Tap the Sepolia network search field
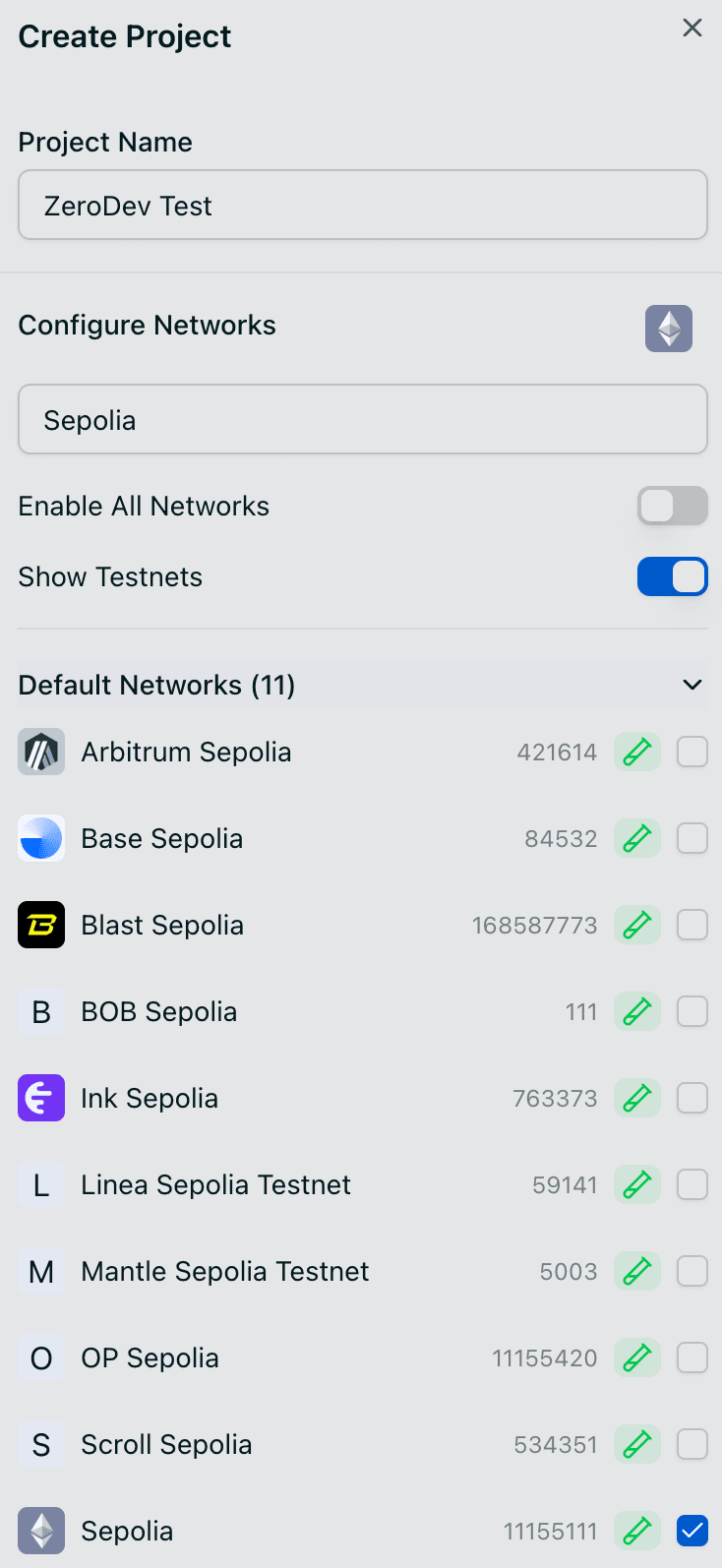Viewport: 722px width, 1568px height. pos(363,419)
